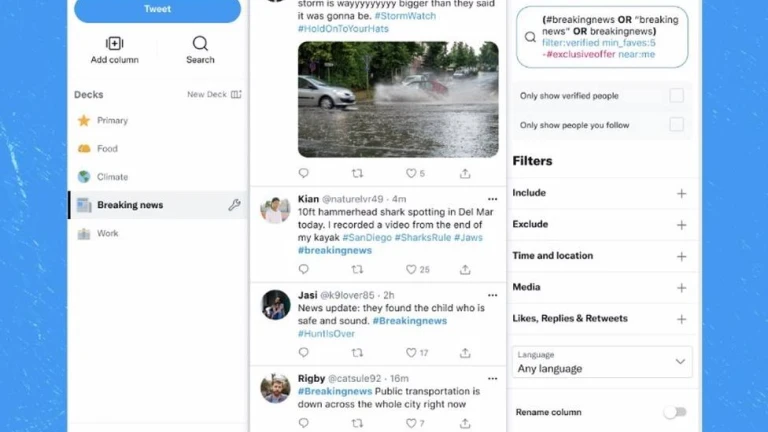Toggle the Rename column switch

[675, 412]
